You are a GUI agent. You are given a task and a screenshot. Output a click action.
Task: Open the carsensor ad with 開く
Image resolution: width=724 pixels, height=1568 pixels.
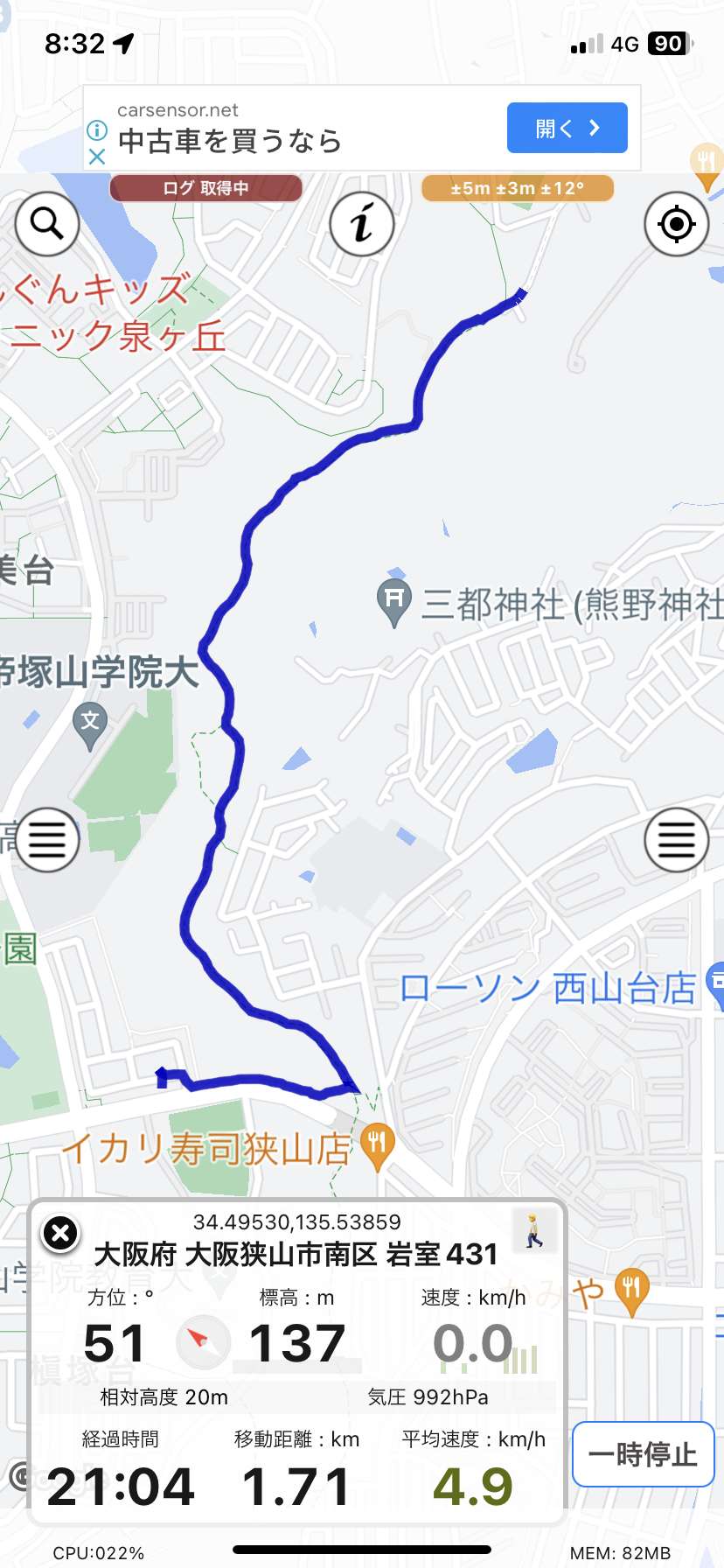tap(567, 128)
